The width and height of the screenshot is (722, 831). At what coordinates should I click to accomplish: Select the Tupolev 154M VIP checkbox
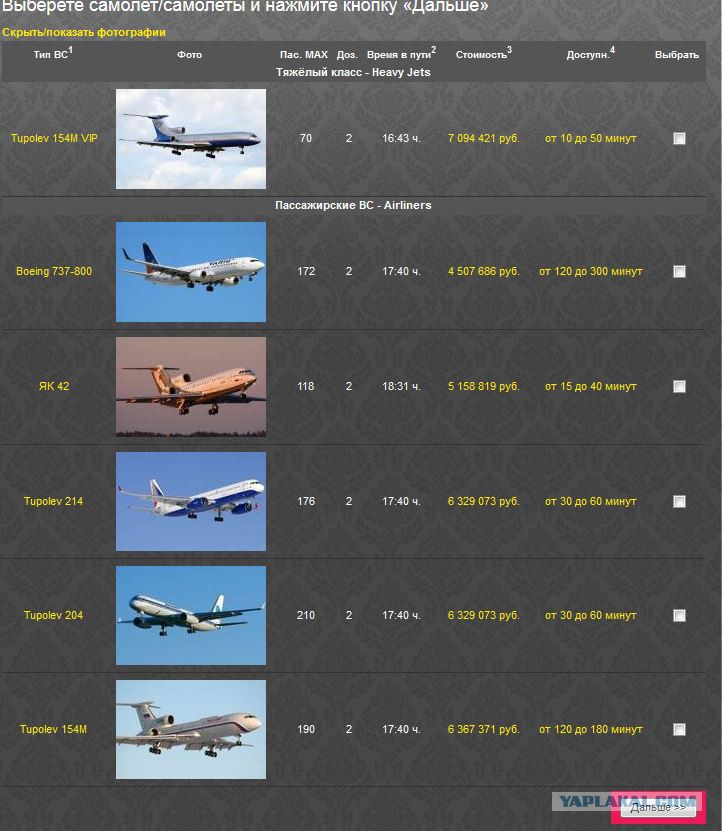tap(679, 139)
